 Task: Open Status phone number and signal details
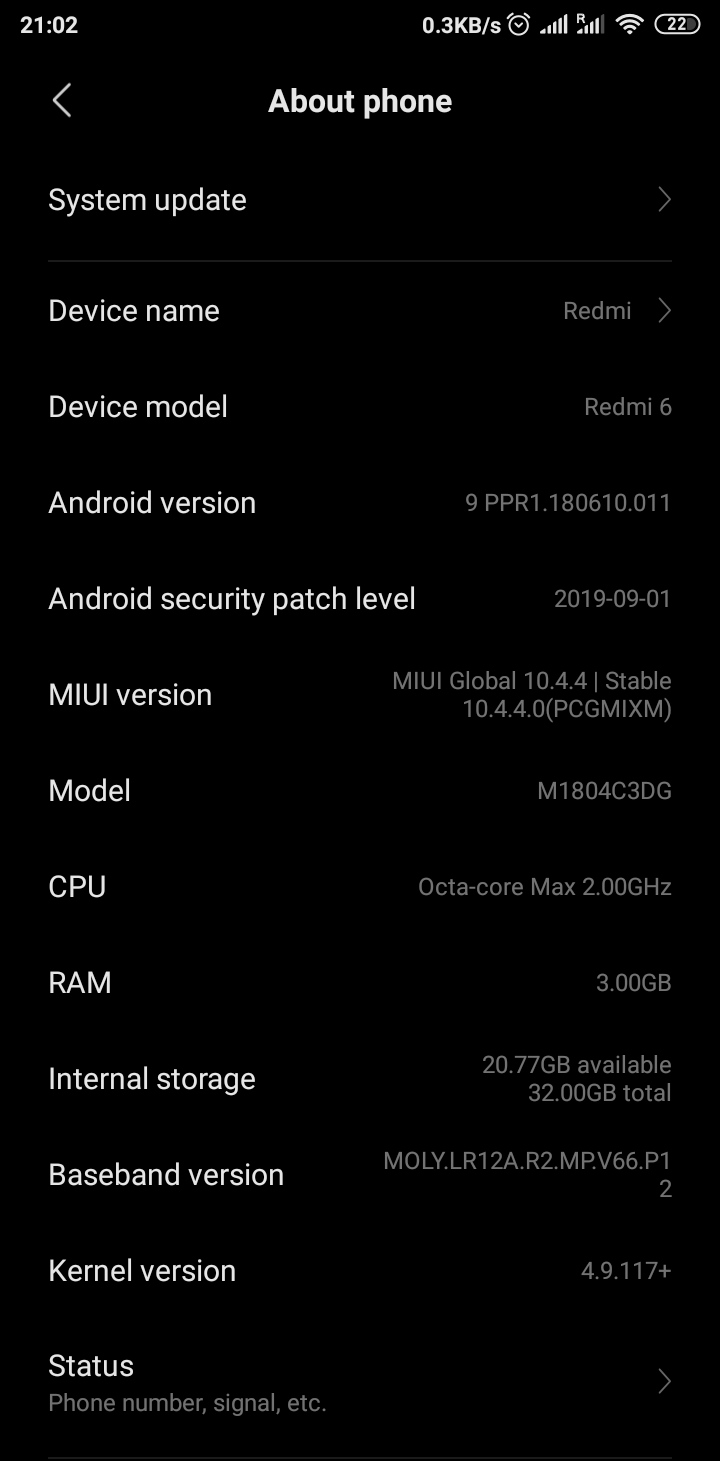[x=360, y=1382]
